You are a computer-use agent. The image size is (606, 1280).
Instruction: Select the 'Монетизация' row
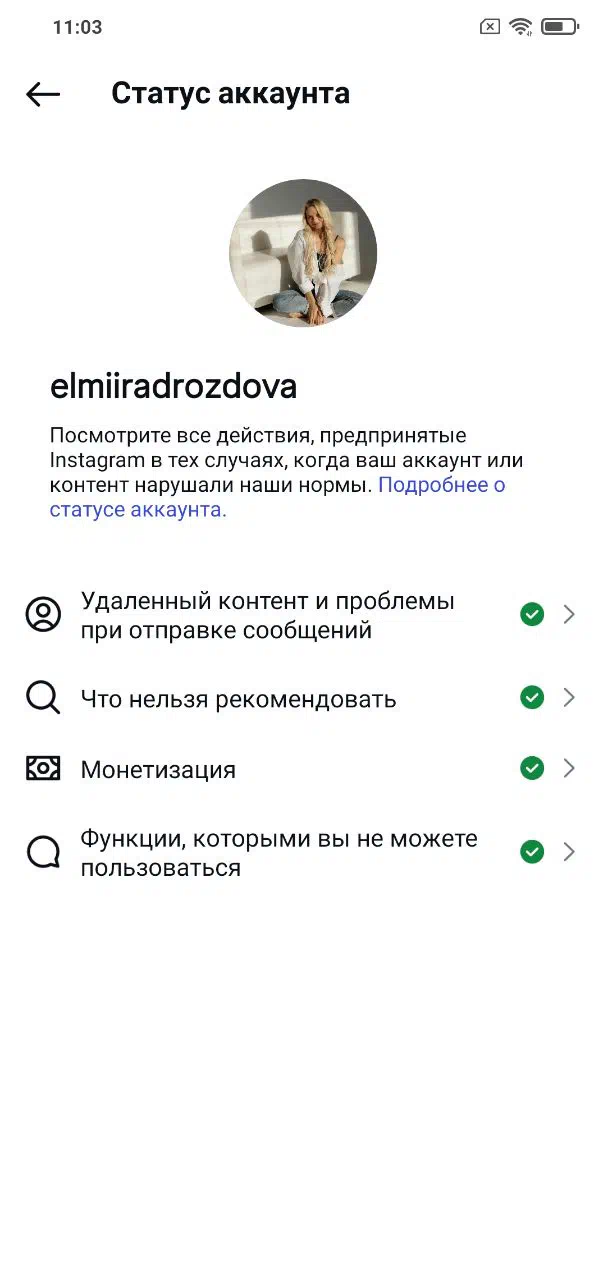pos(303,769)
